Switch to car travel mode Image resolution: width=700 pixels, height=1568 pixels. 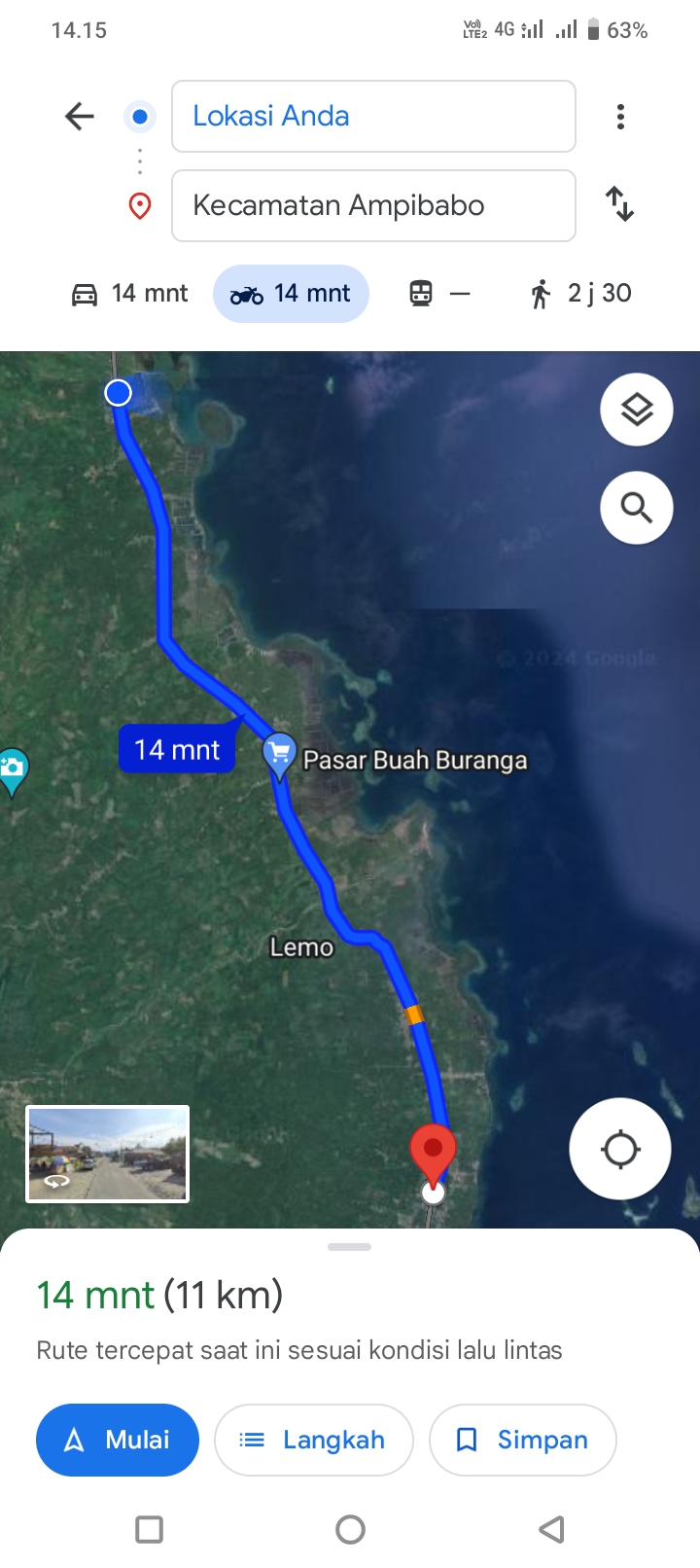129,293
